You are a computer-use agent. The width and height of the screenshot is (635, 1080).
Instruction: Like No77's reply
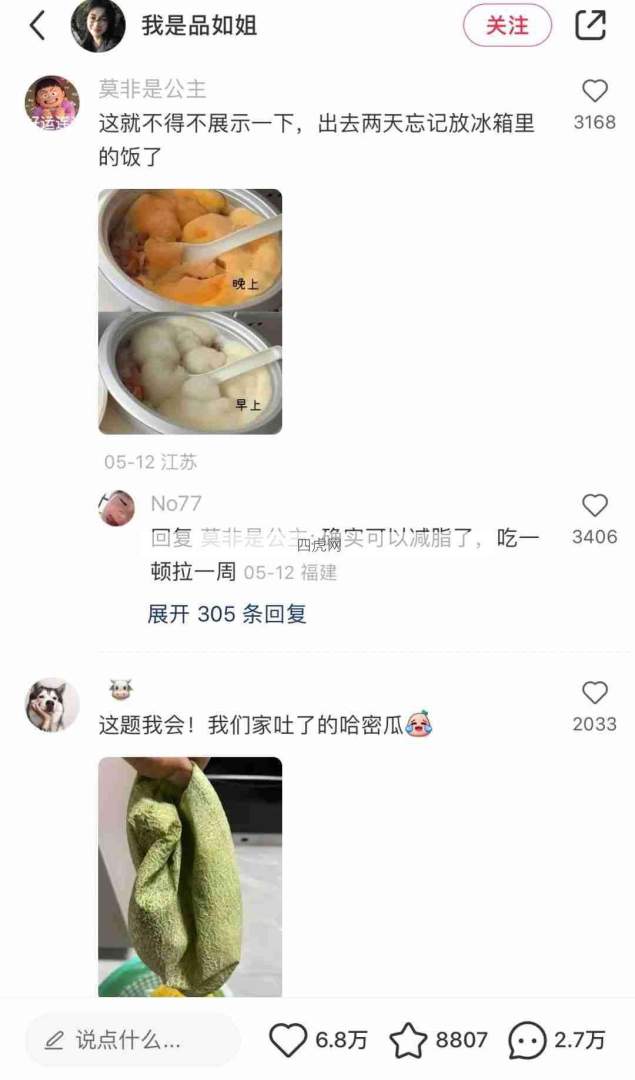[595, 506]
